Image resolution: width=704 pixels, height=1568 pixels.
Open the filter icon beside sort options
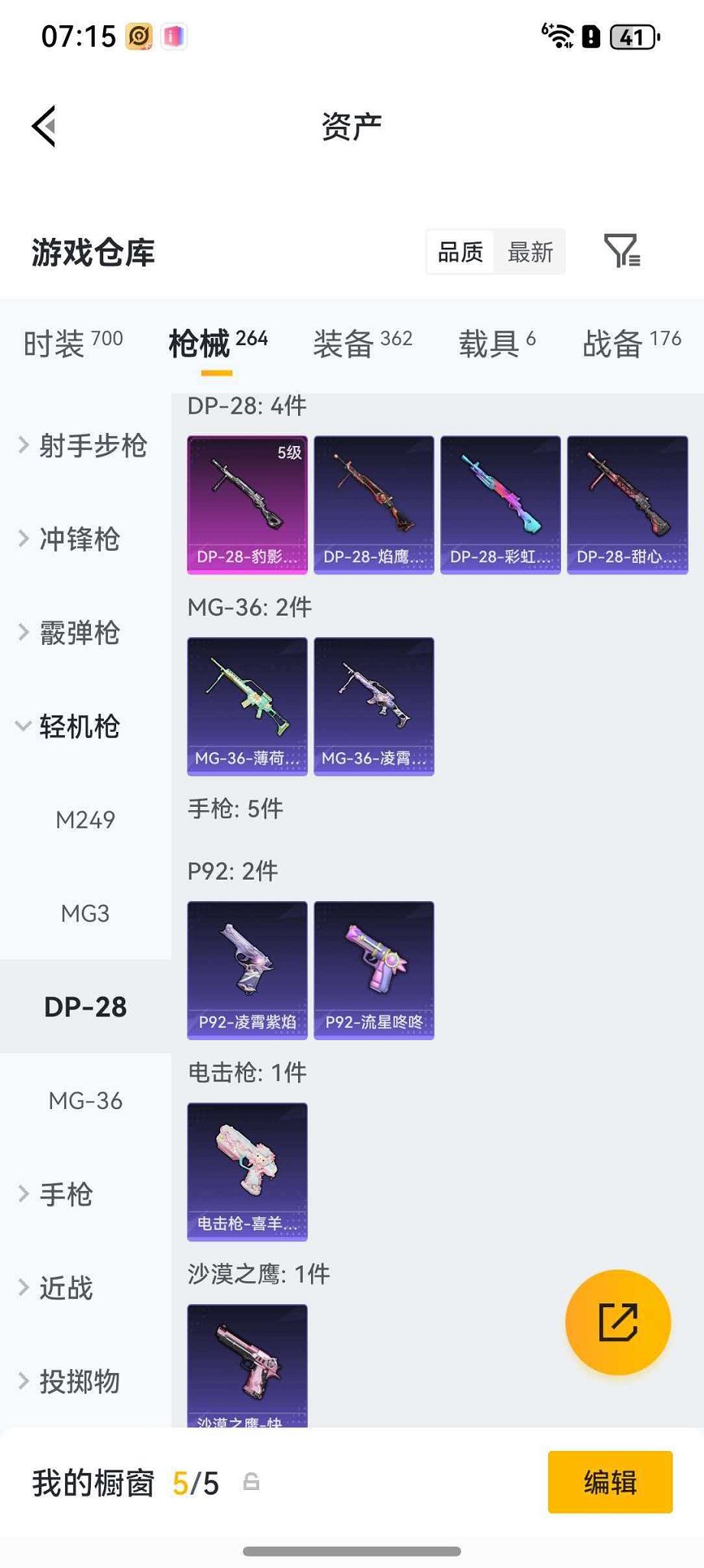[621, 252]
